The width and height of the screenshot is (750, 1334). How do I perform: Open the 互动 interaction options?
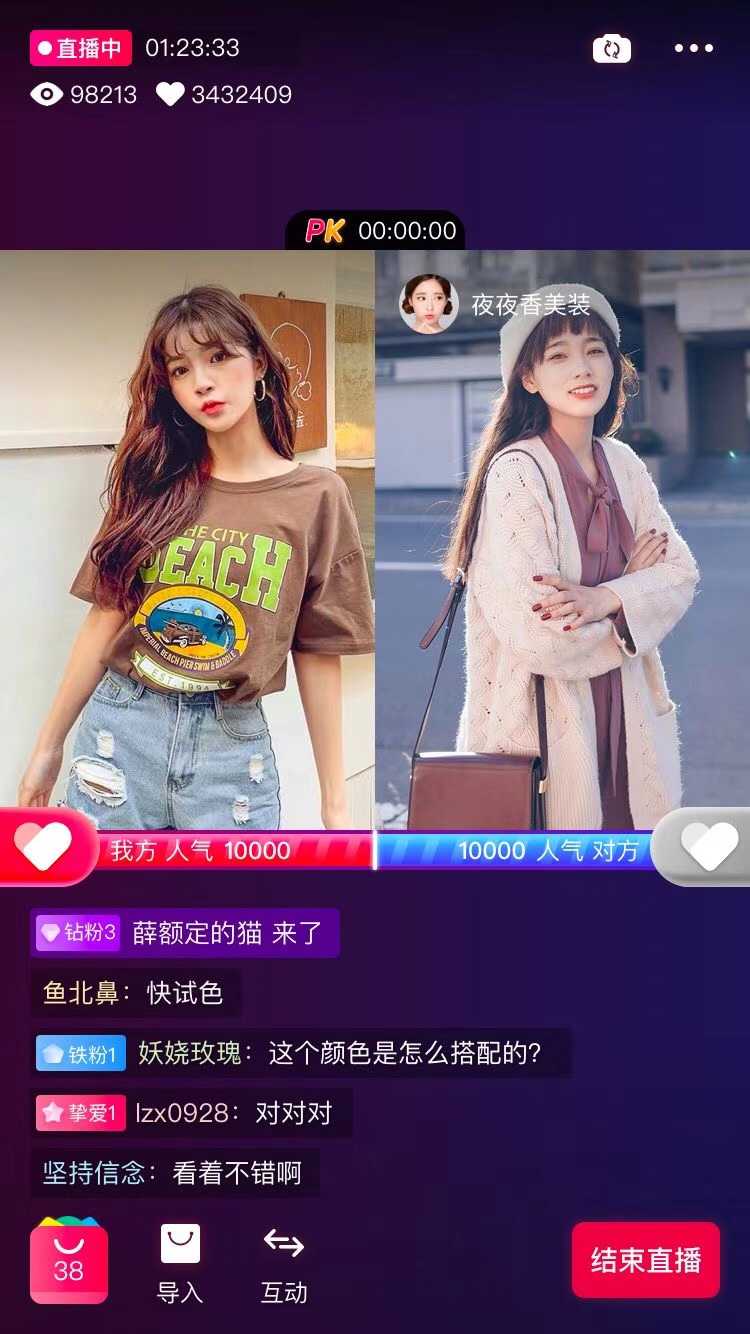(x=284, y=1263)
